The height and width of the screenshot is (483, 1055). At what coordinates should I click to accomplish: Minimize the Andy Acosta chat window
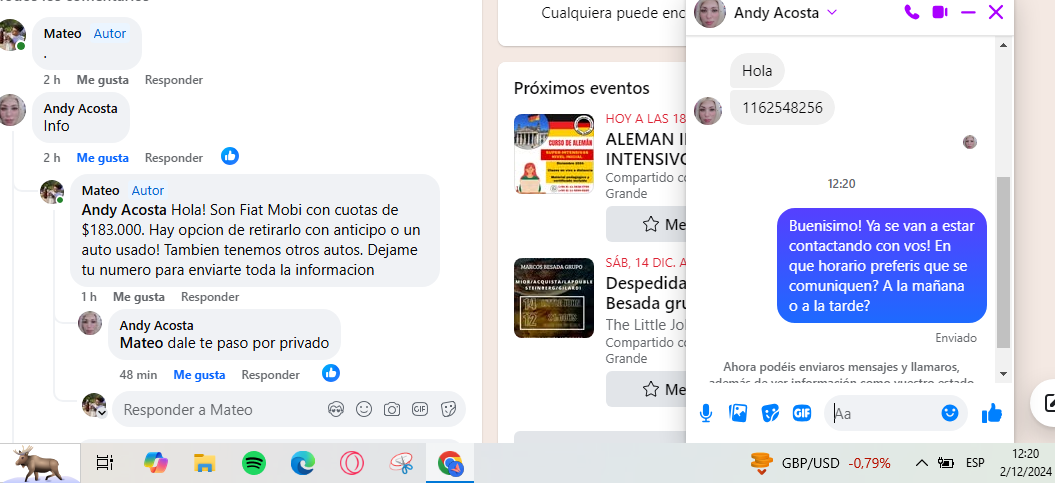967,12
